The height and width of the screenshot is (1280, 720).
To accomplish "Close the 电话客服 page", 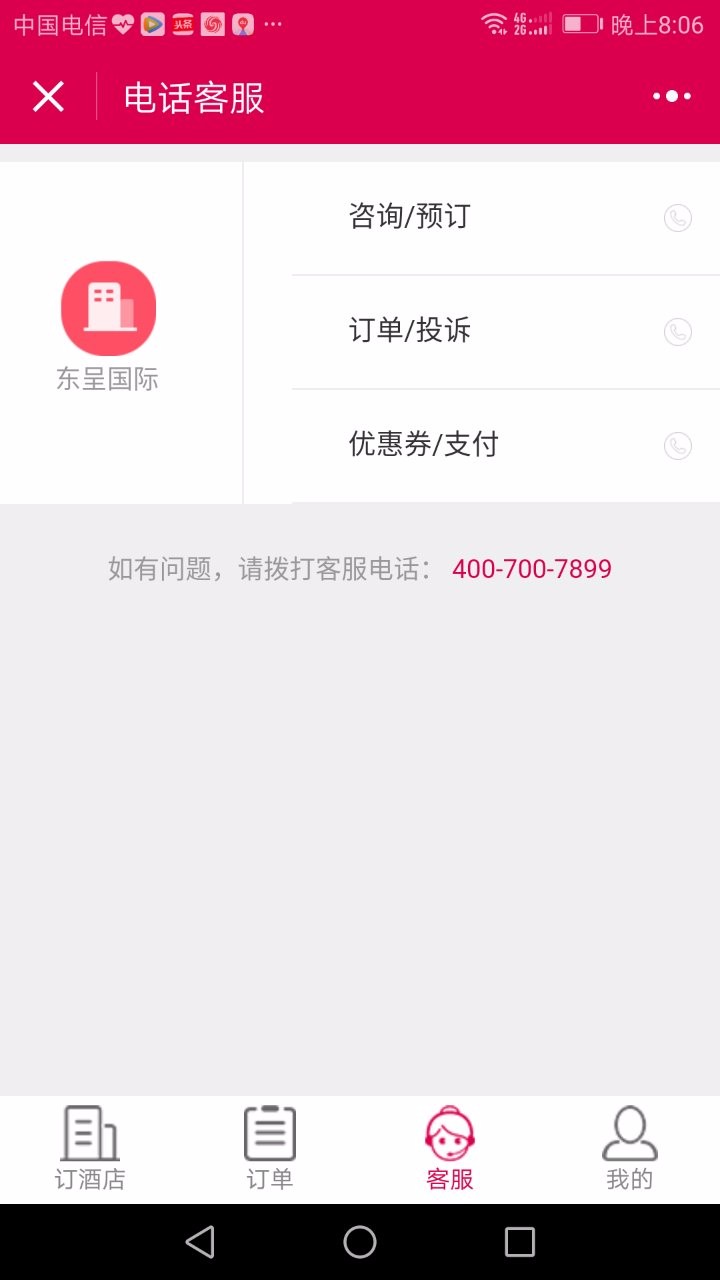I will coord(48,97).
